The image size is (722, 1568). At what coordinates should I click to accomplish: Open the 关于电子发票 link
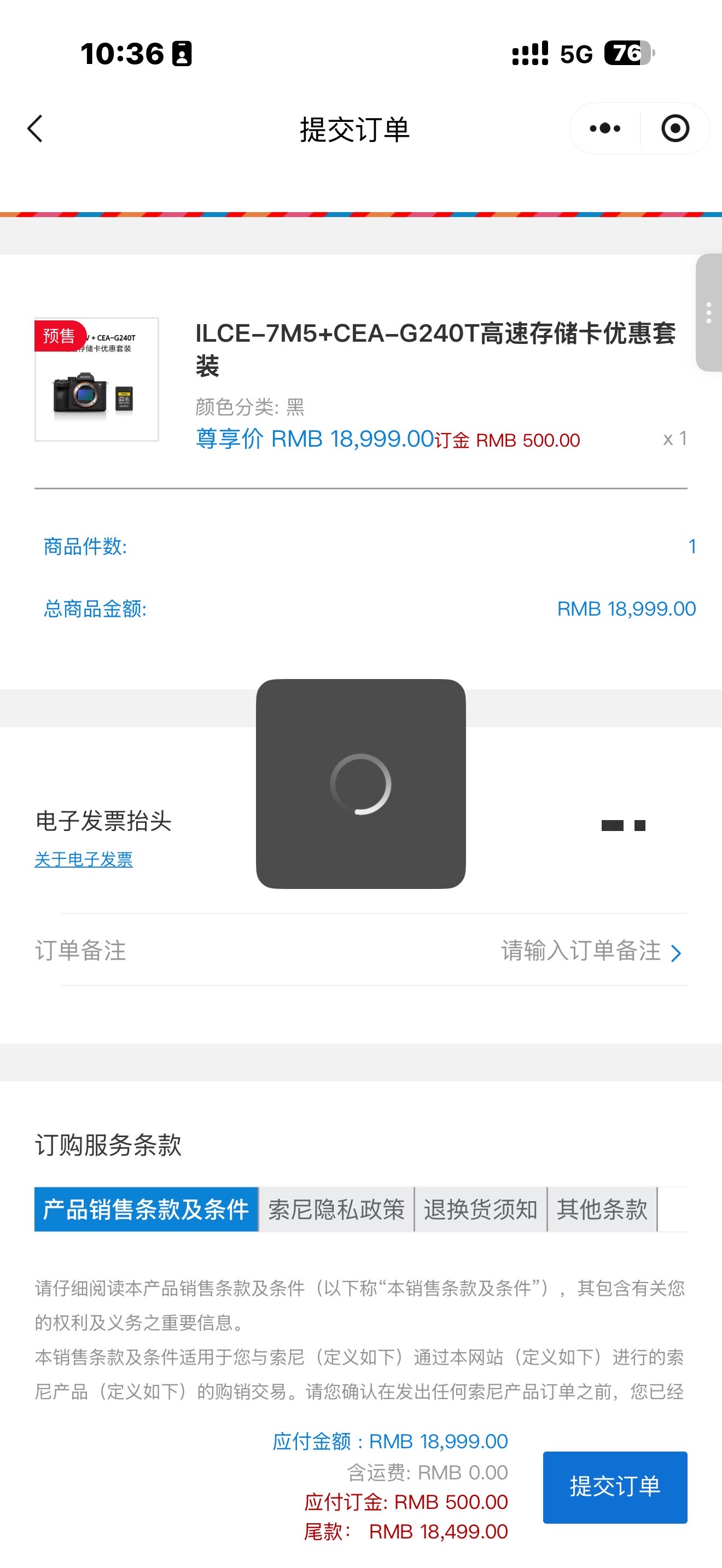pos(83,859)
